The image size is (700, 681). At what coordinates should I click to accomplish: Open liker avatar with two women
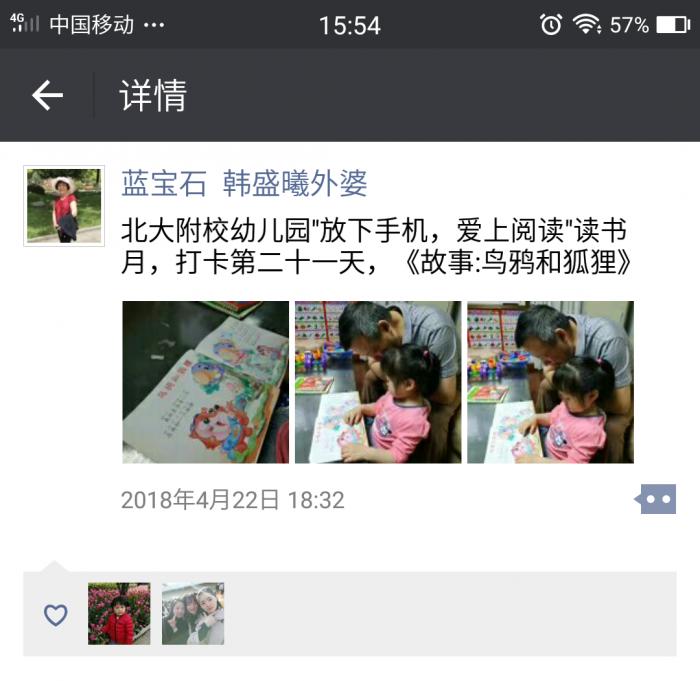click(x=193, y=613)
